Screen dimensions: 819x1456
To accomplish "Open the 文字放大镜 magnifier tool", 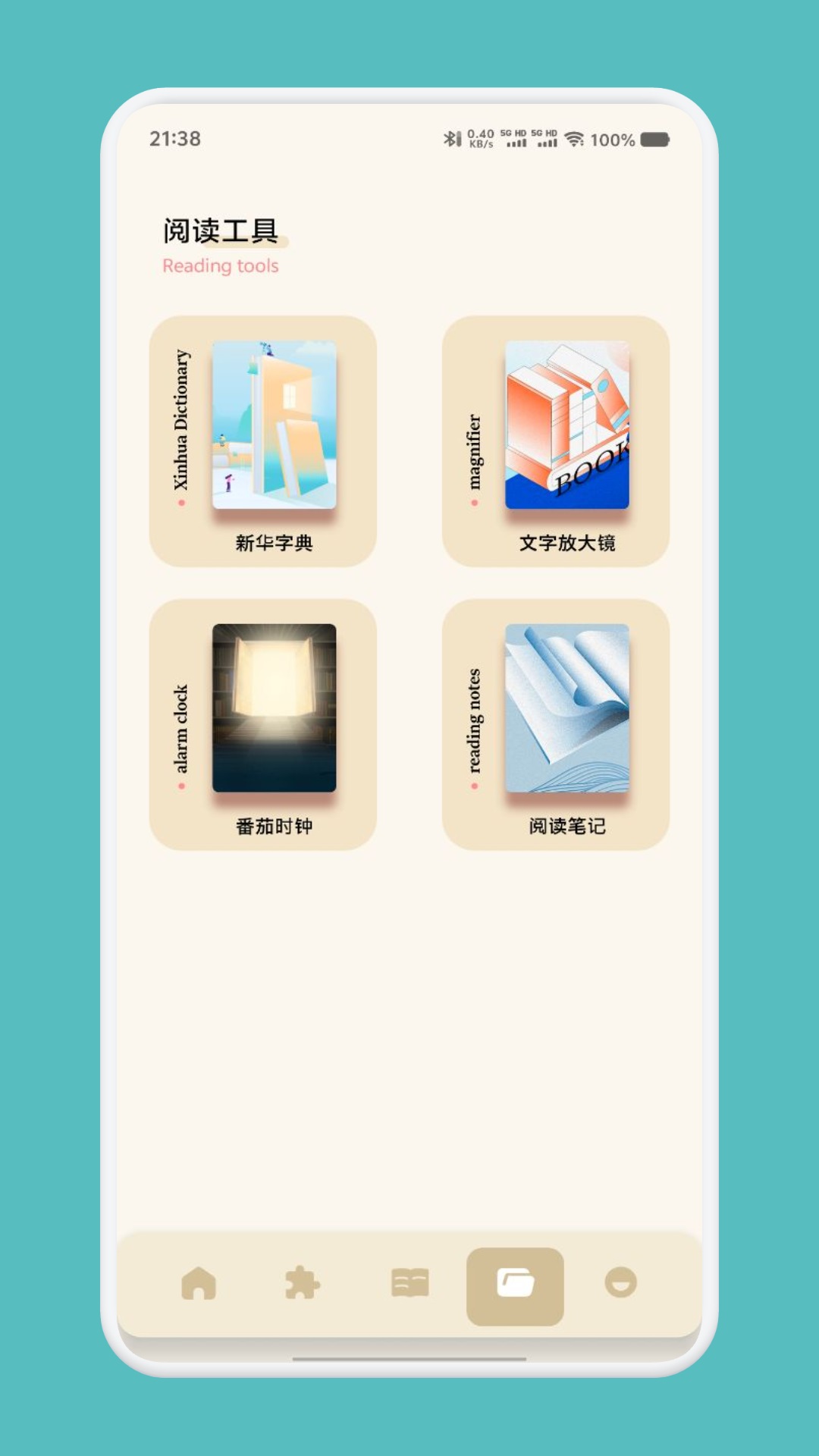I will coord(555,441).
